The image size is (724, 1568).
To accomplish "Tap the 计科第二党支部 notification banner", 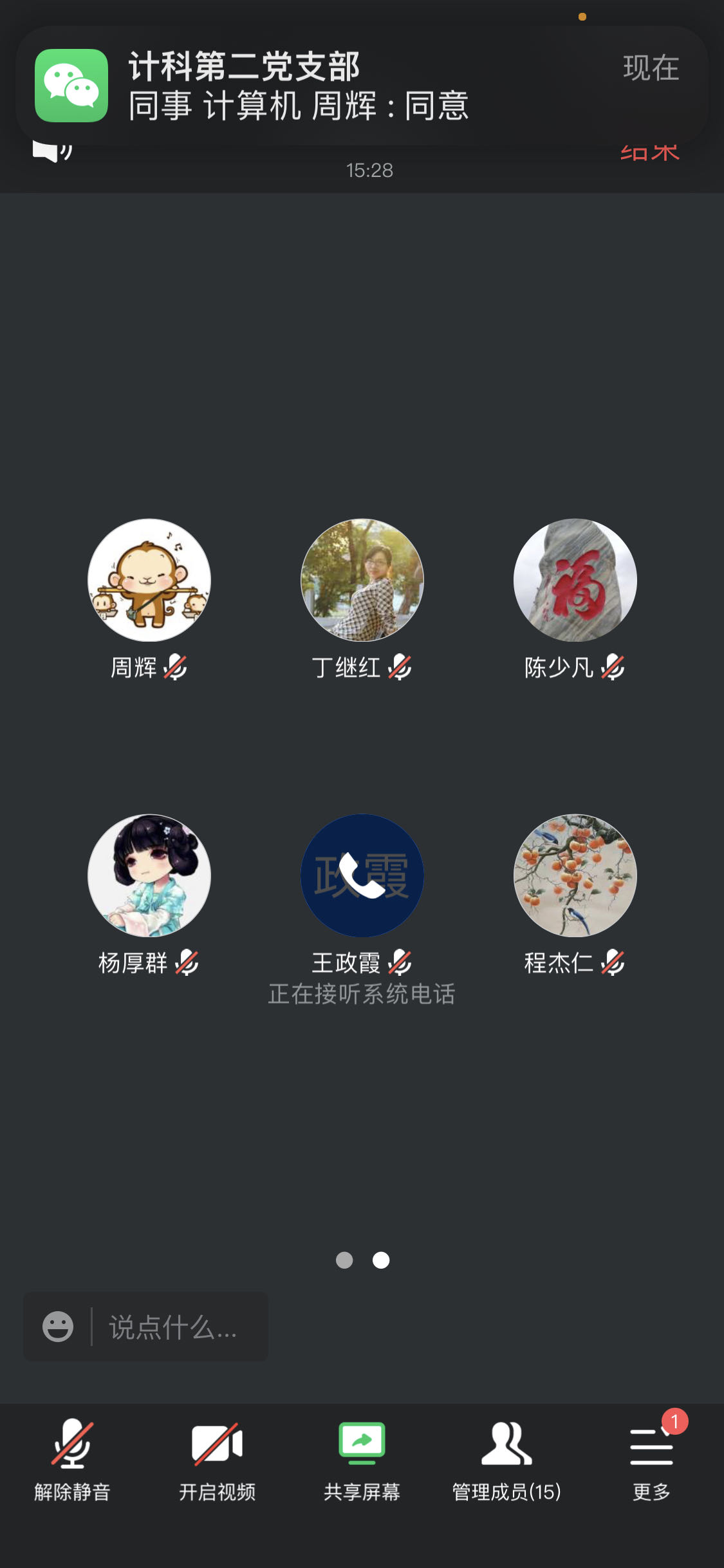I will click(x=362, y=86).
